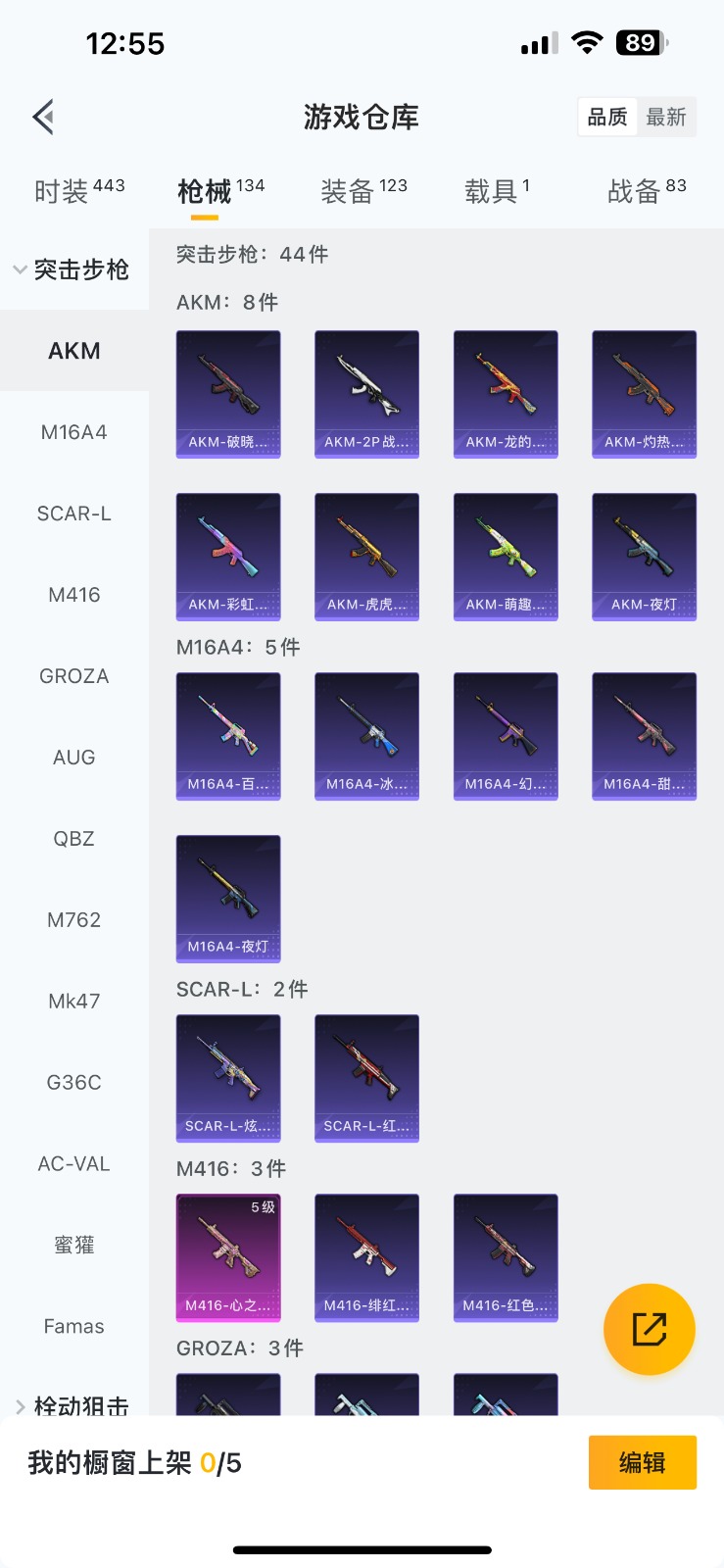Sort the warehouse by 最新

point(666,118)
